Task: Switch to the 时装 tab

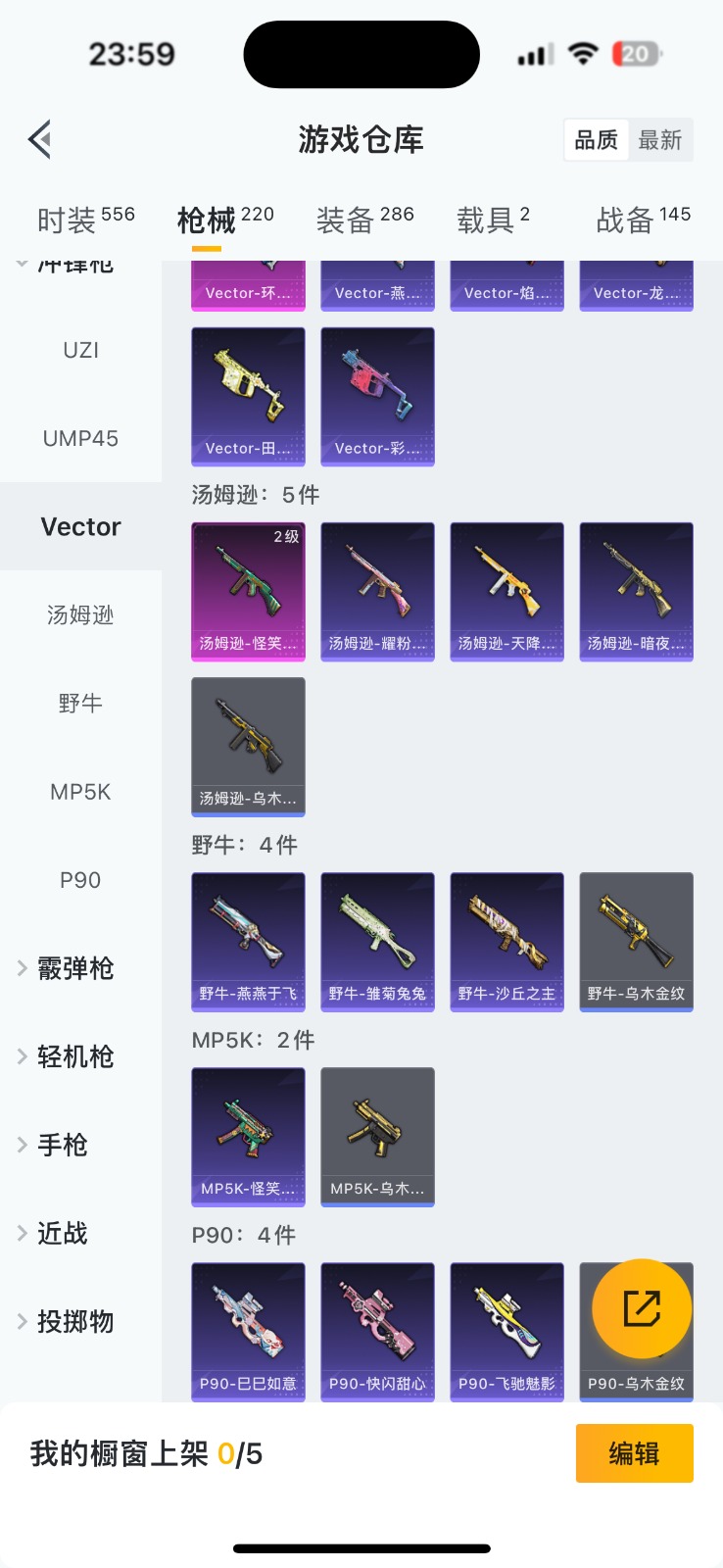Action: click(x=85, y=220)
